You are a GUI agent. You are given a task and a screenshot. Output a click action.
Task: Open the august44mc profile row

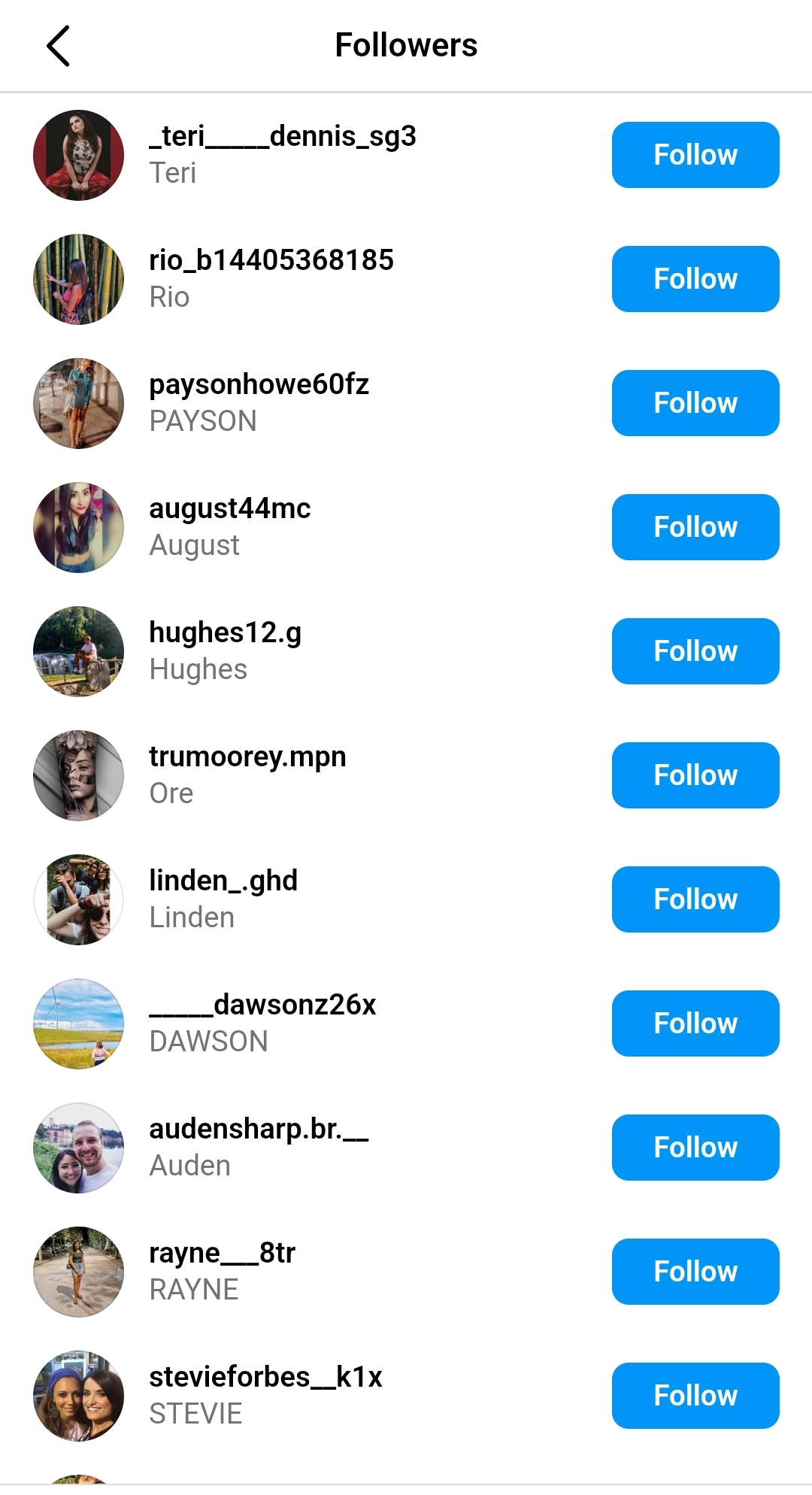coord(229,526)
